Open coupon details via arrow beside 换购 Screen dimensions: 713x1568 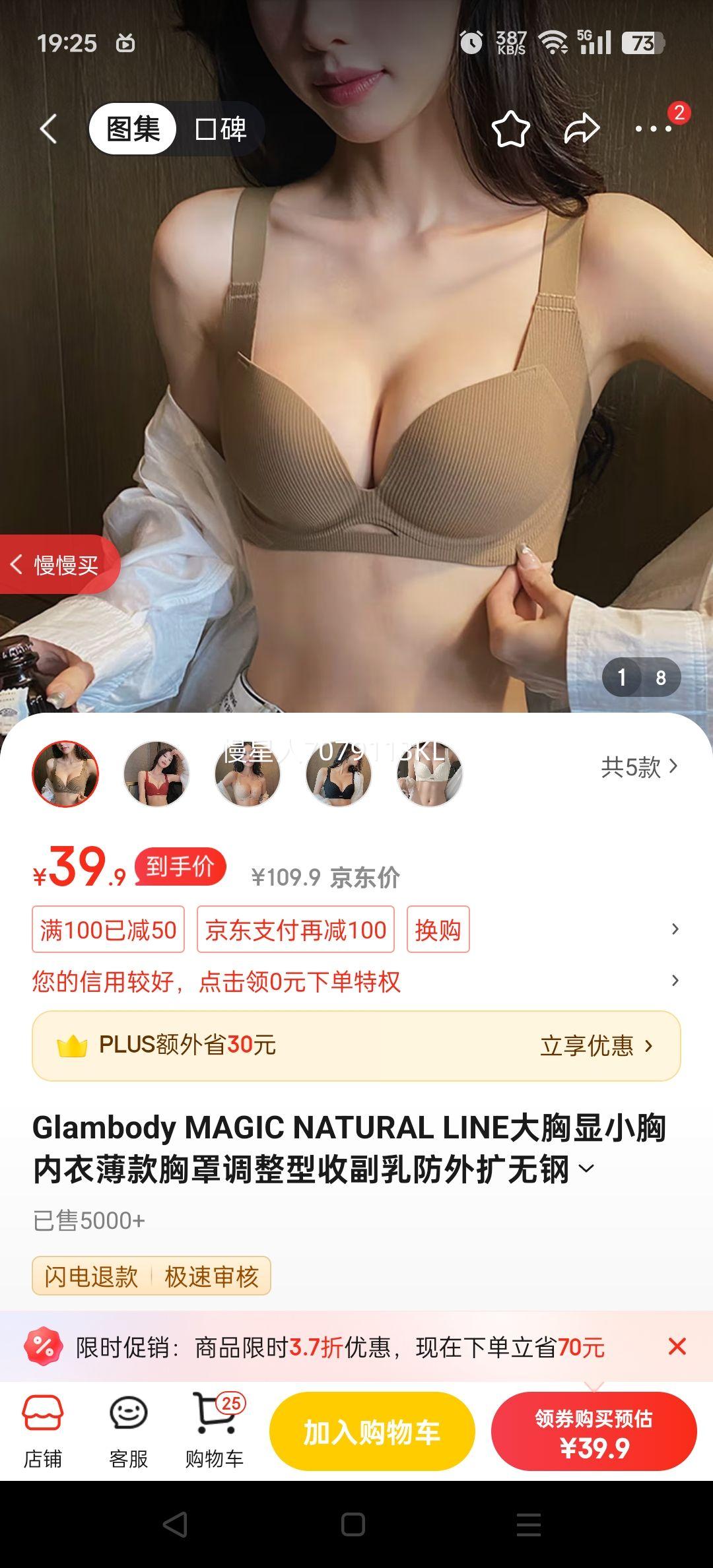pos(675,929)
